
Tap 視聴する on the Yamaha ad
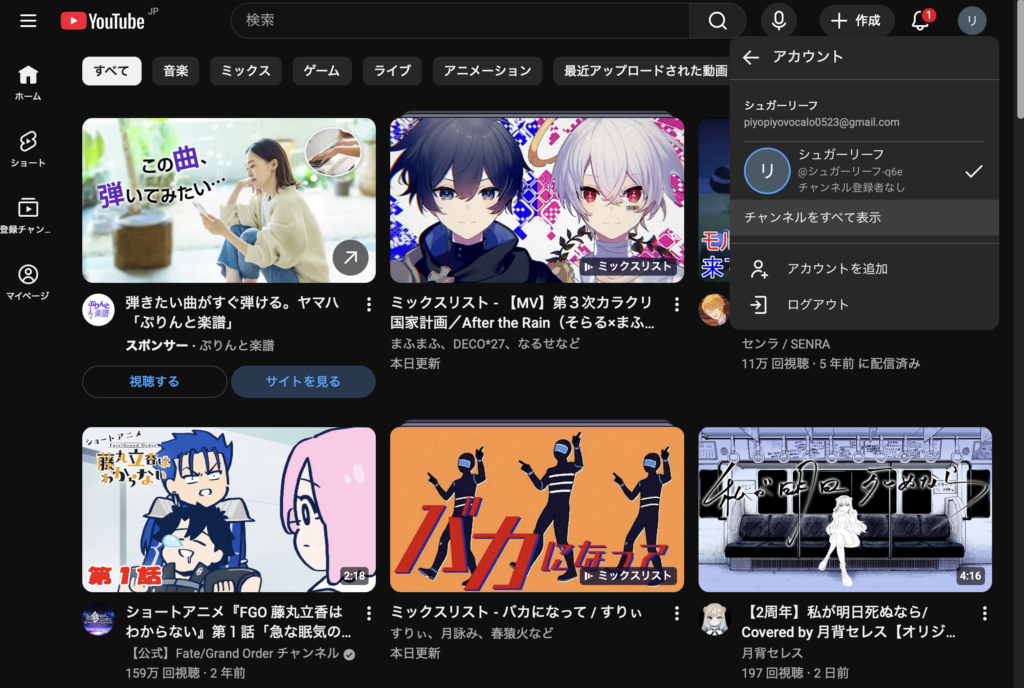click(x=154, y=381)
